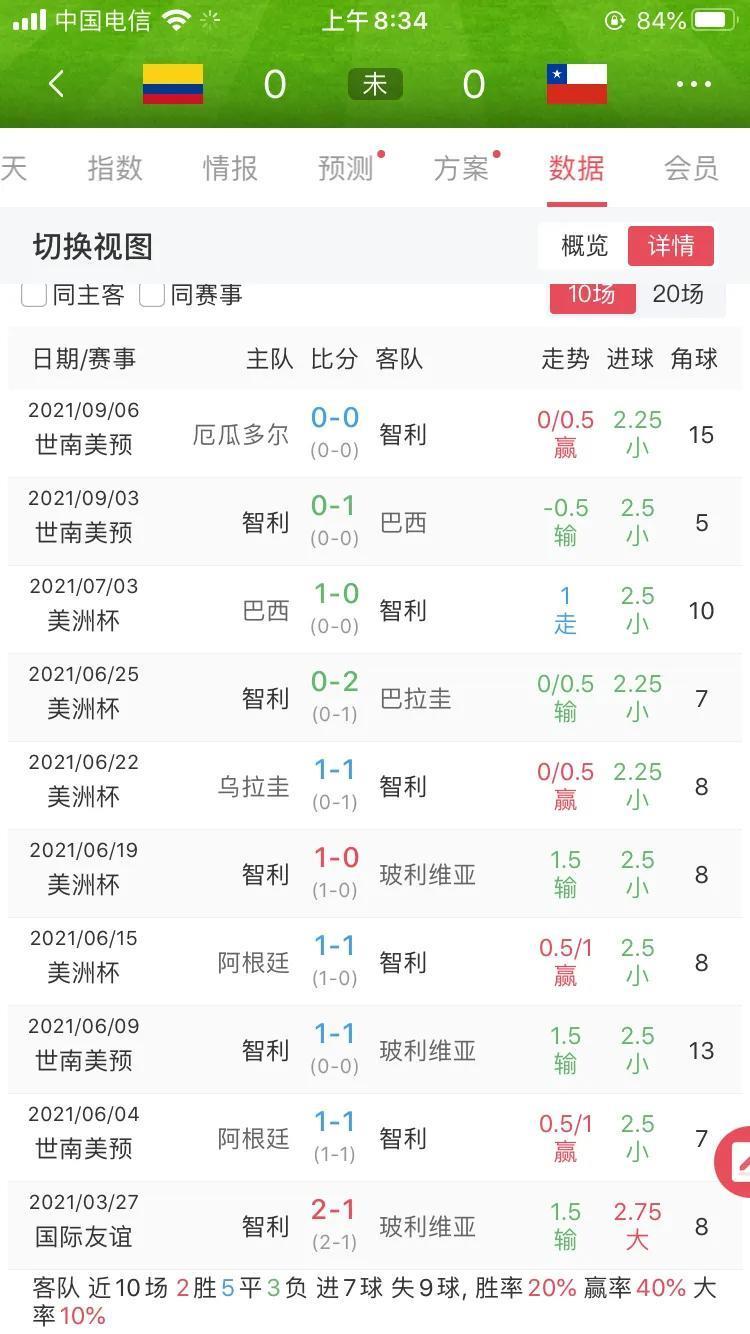Show the last 20场 matches
The image size is (750, 1334).
(x=678, y=294)
